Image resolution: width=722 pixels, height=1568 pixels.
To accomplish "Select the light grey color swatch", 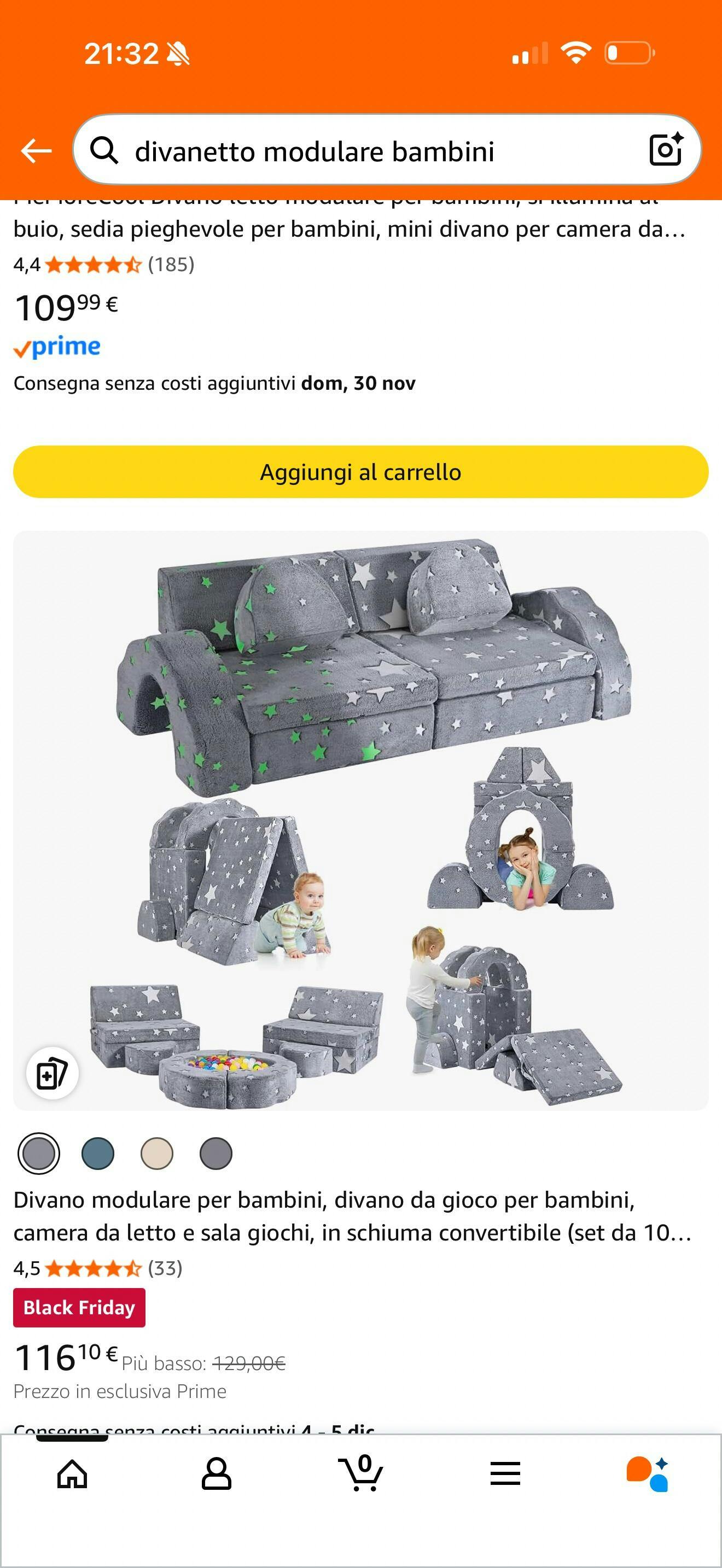I will coord(39,1153).
